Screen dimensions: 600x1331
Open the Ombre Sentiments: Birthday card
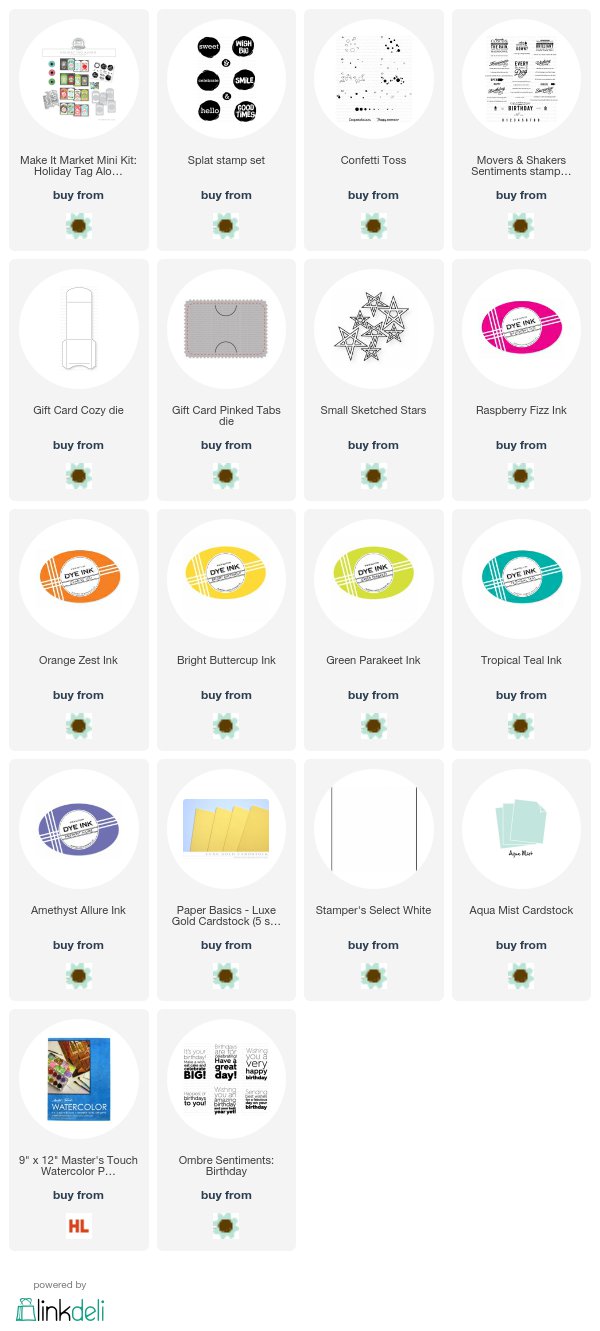(x=226, y=1130)
